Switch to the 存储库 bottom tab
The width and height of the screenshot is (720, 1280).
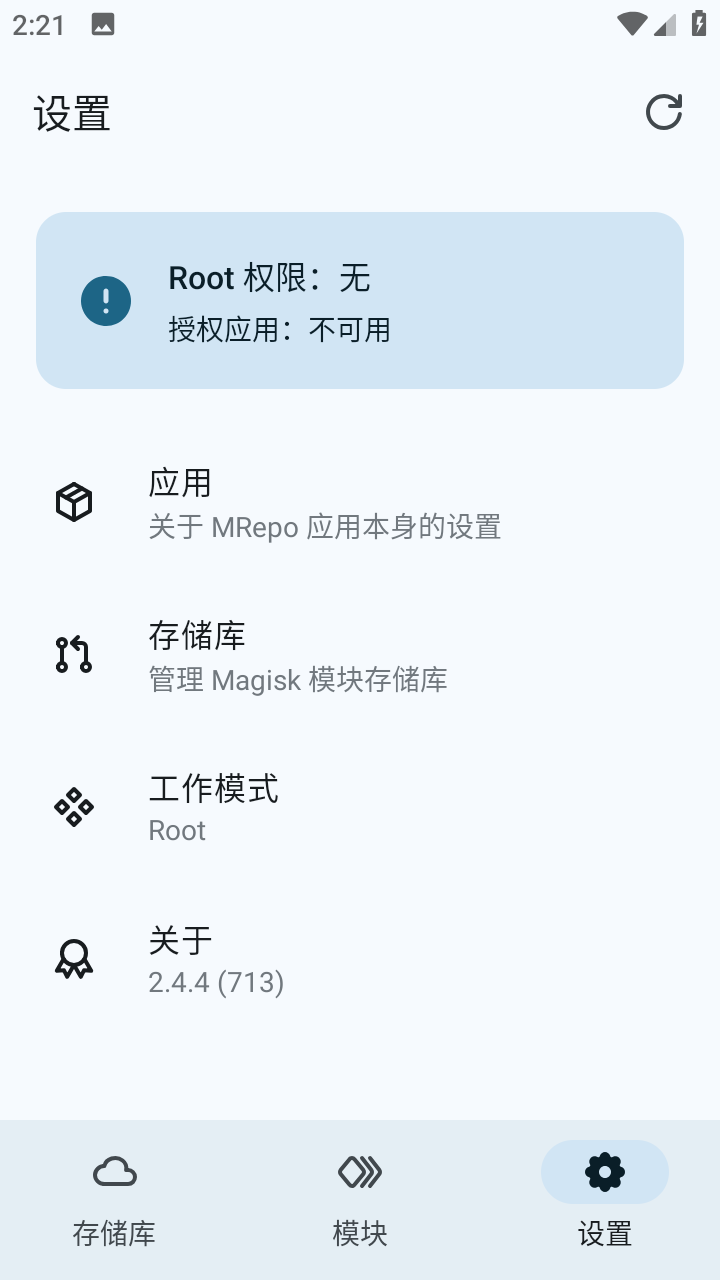(114, 1199)
